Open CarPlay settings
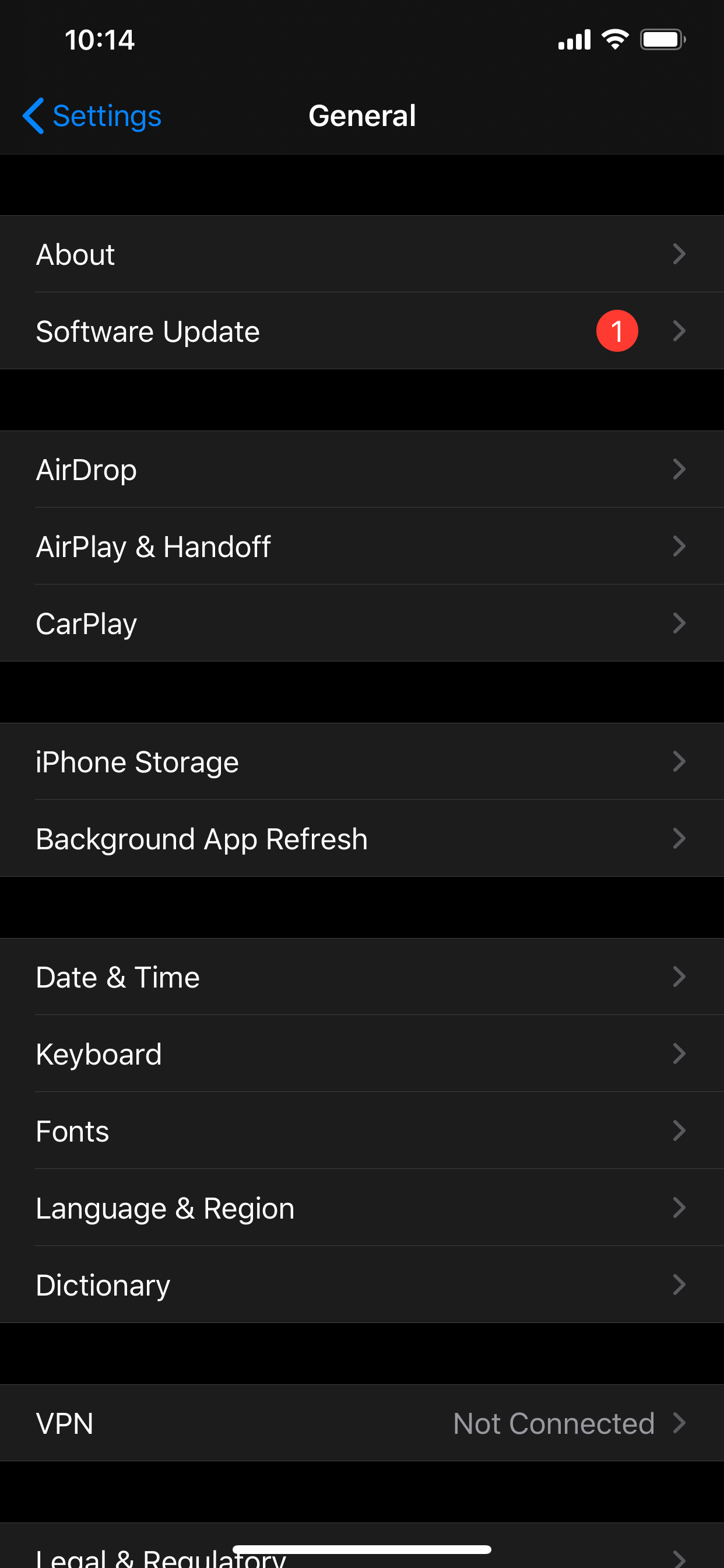The width and height of the screenshot is (724, 1568). pos(361,624)
